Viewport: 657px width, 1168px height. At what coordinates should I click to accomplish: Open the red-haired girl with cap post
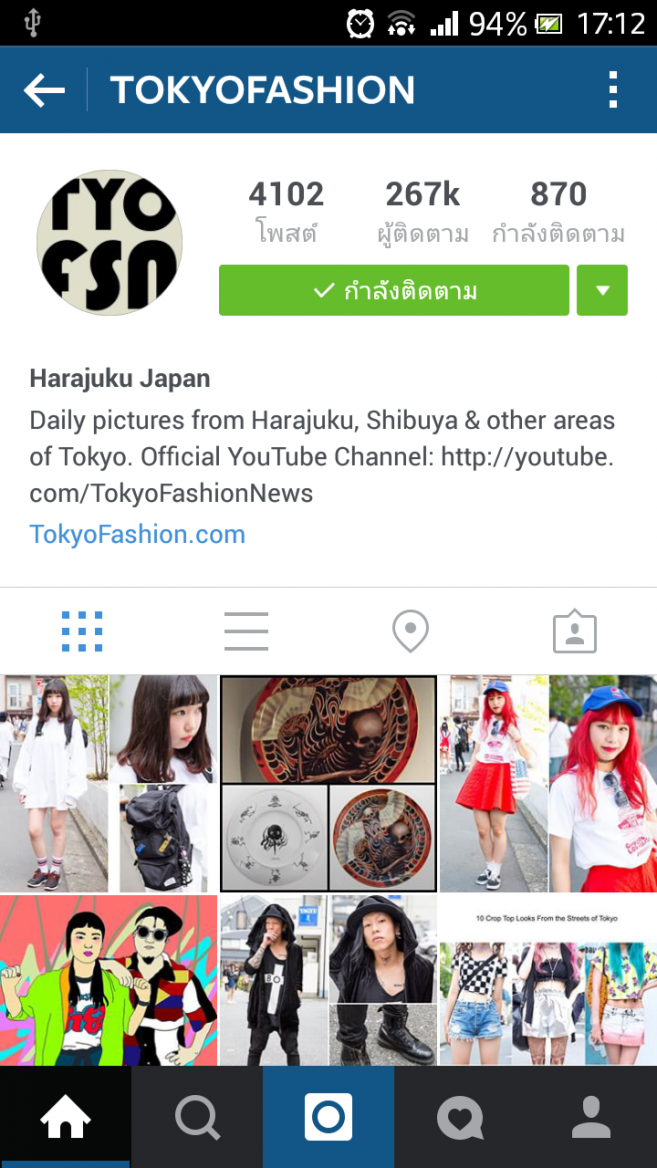click(548, 783)
